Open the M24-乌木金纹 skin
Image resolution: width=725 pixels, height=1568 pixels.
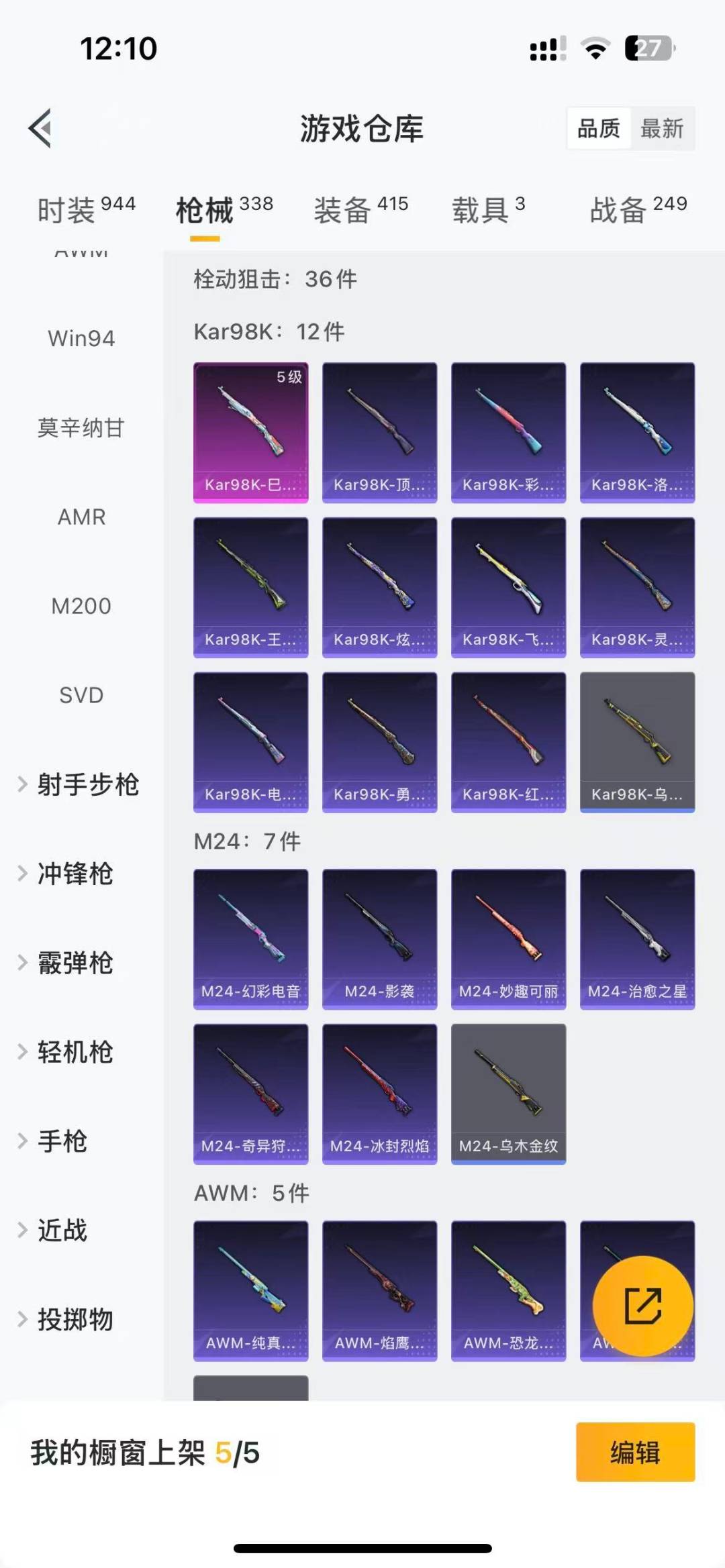point(508,1094)
